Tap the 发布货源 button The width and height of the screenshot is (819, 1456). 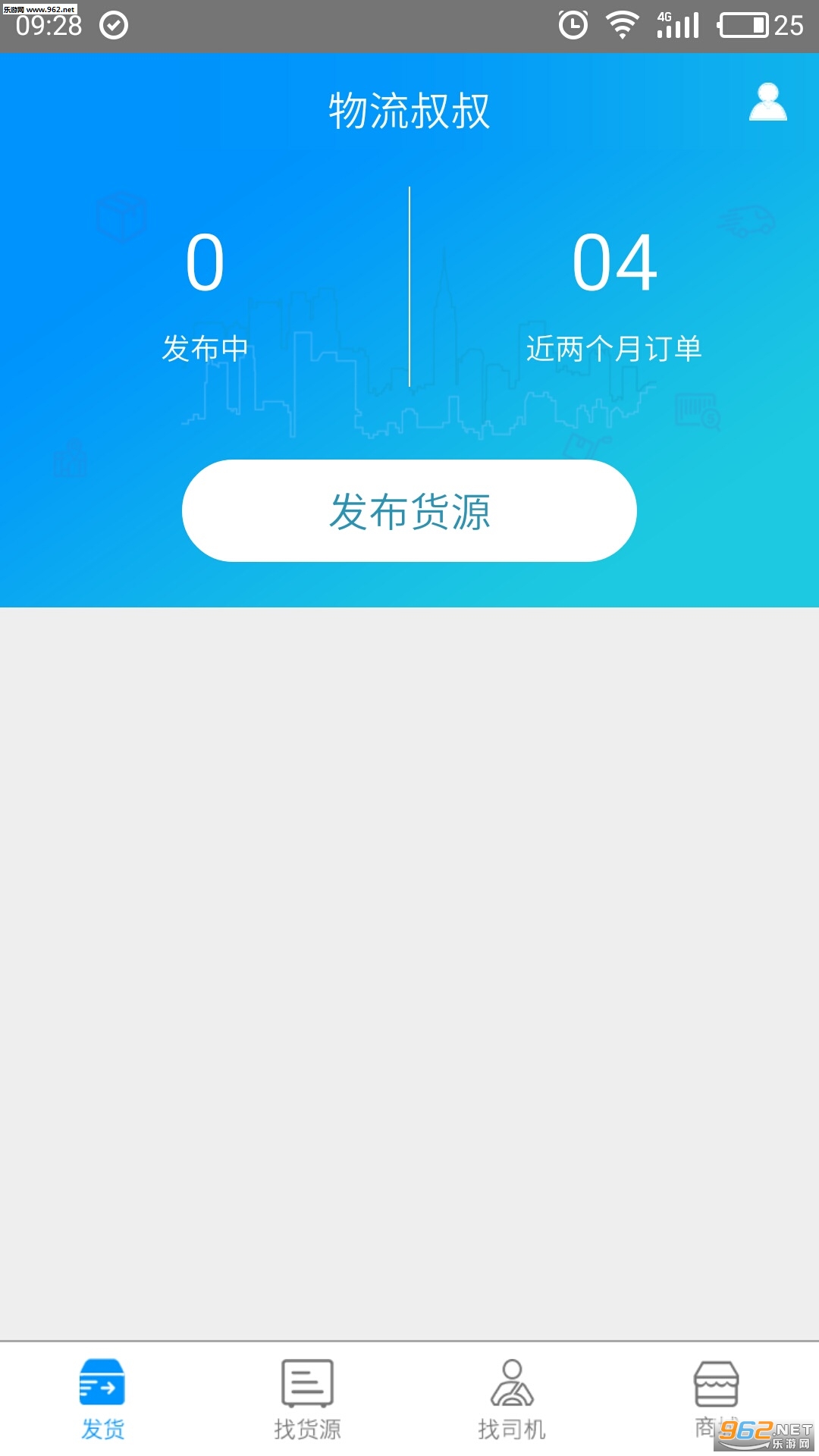409,511
